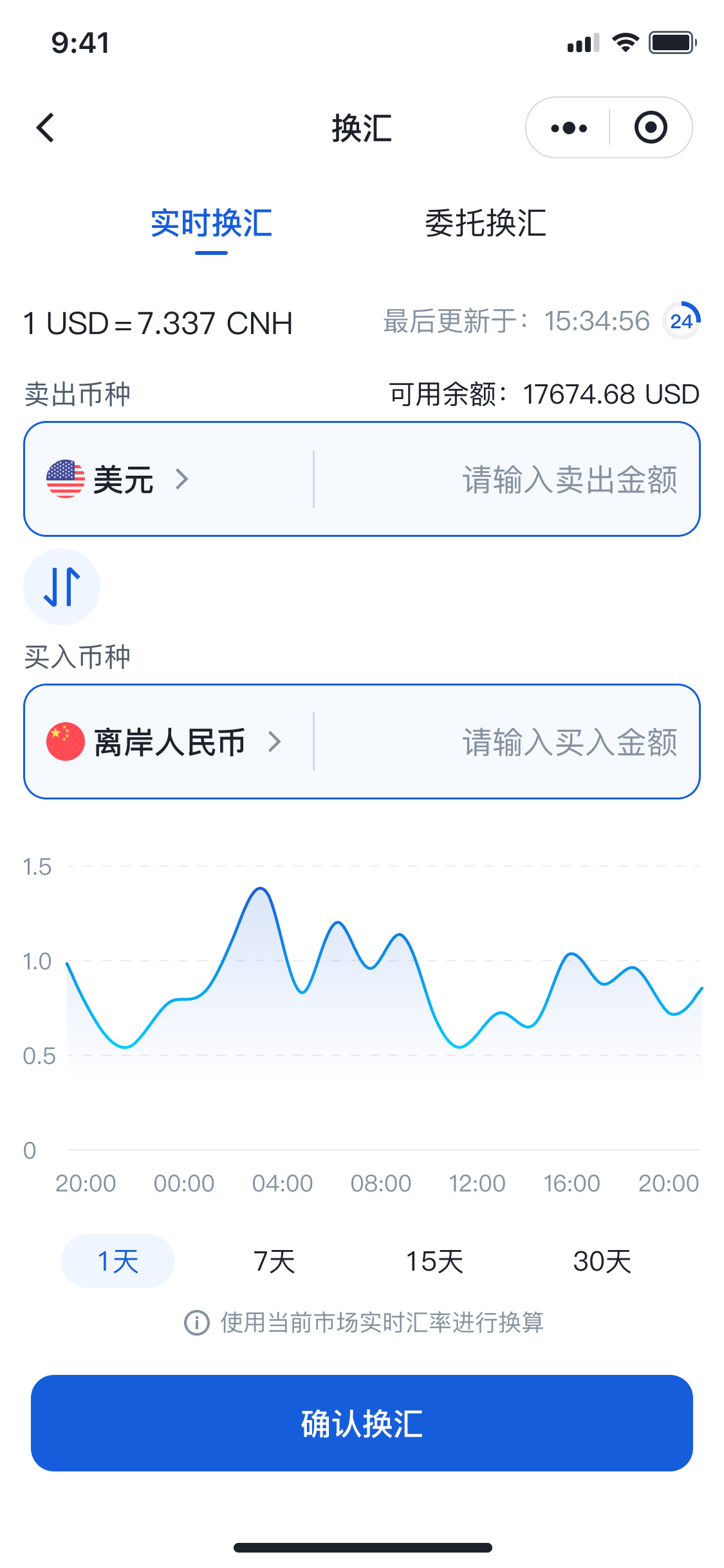Swap the sell and buy currencies

point(62,587)
